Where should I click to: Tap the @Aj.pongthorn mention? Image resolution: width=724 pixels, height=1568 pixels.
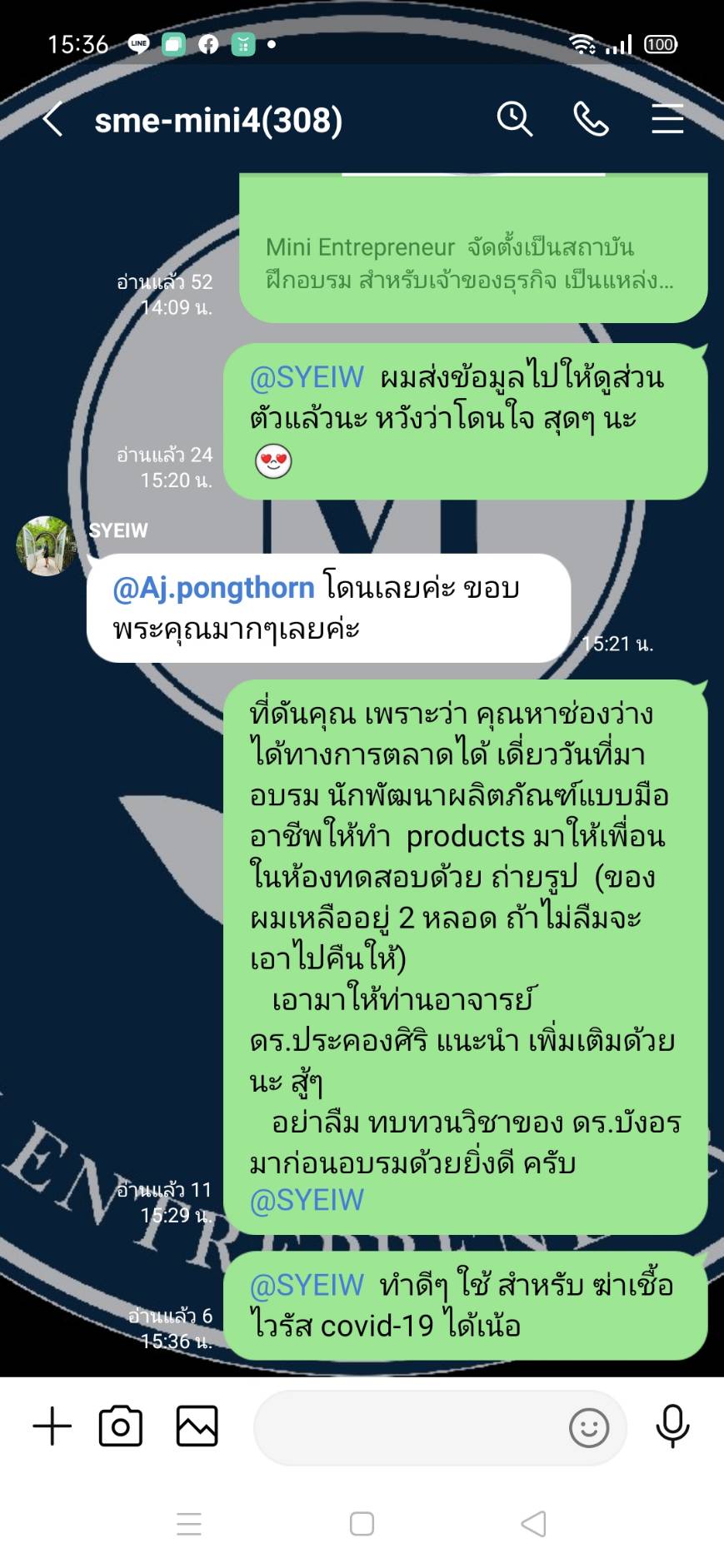[x=213, y=589]
